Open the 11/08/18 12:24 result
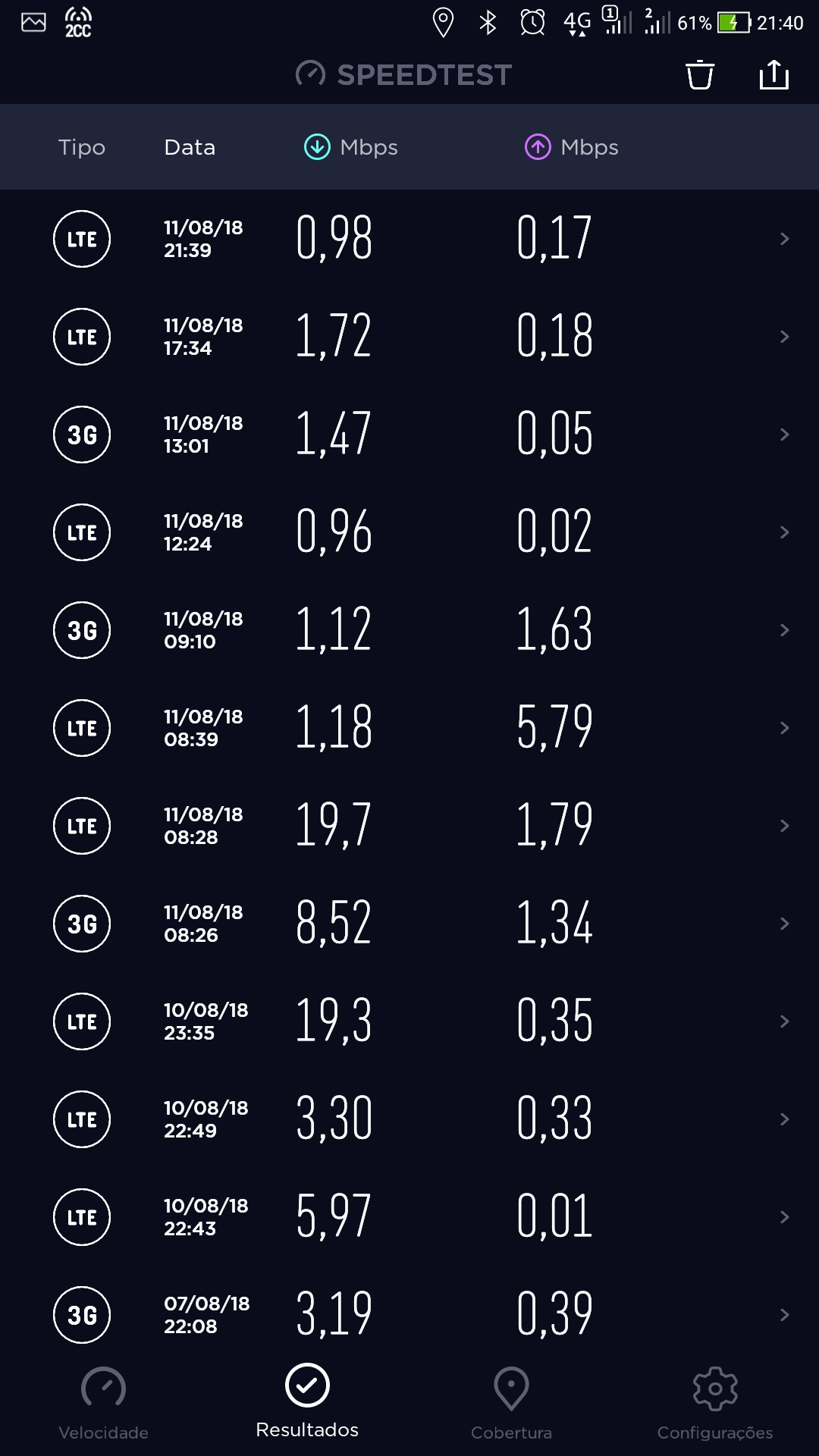Image resolution: width=819 pixels, height=1456 pixels. pyautogui.click(x=409, y=532)
